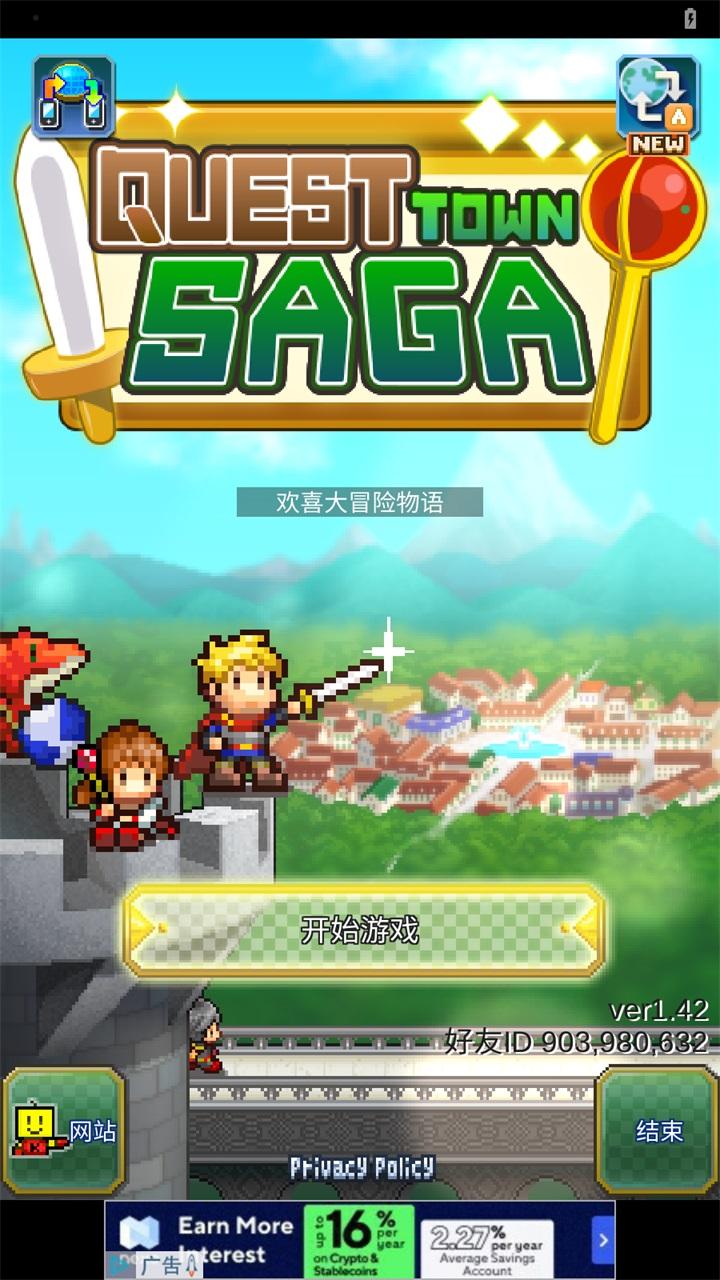Tap 结束 to exit the game
The image size is (720, 1280).
[x=658, y=1130]
